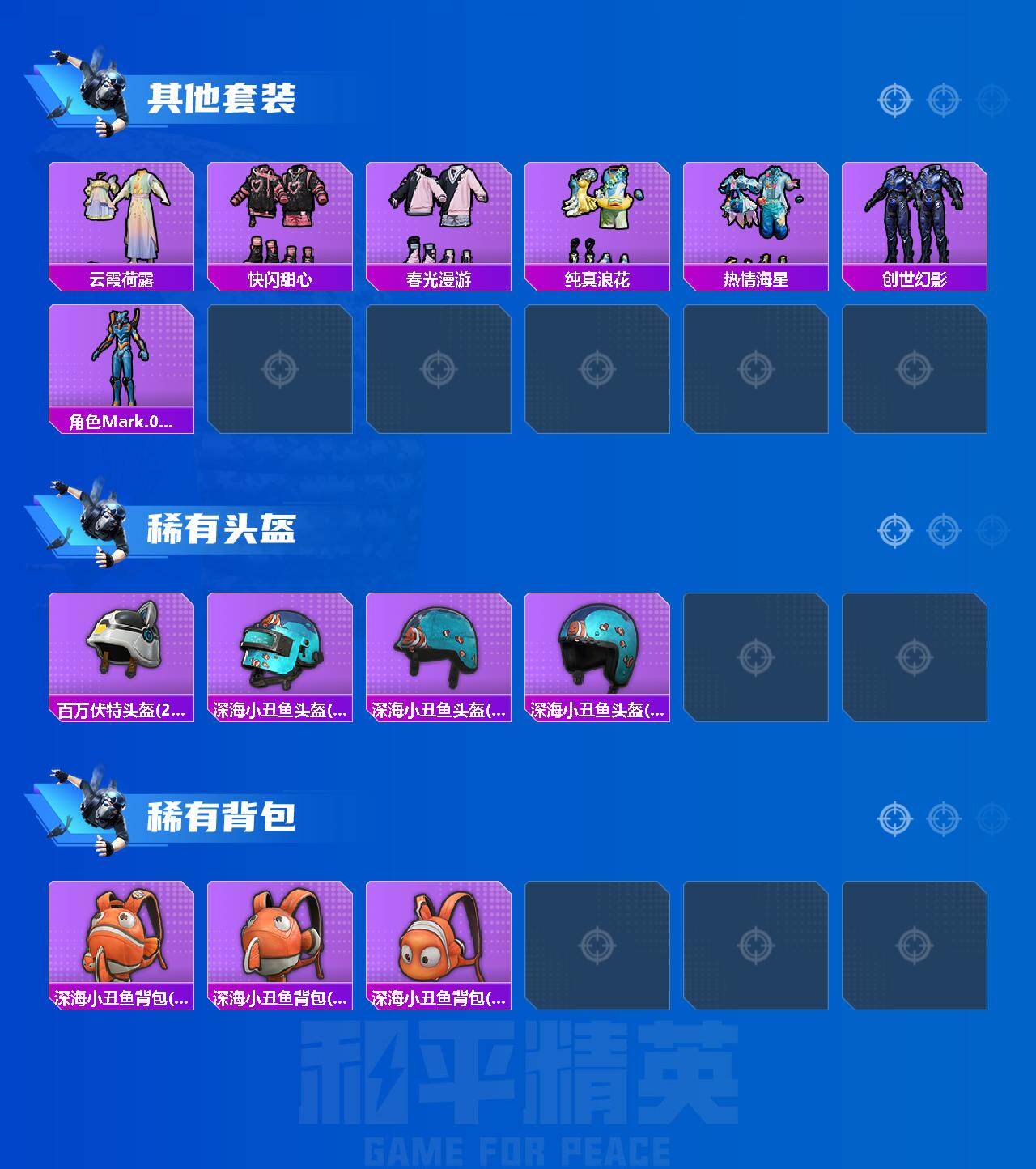Select the 百万伏特头盔 helmet

[121, 652]
